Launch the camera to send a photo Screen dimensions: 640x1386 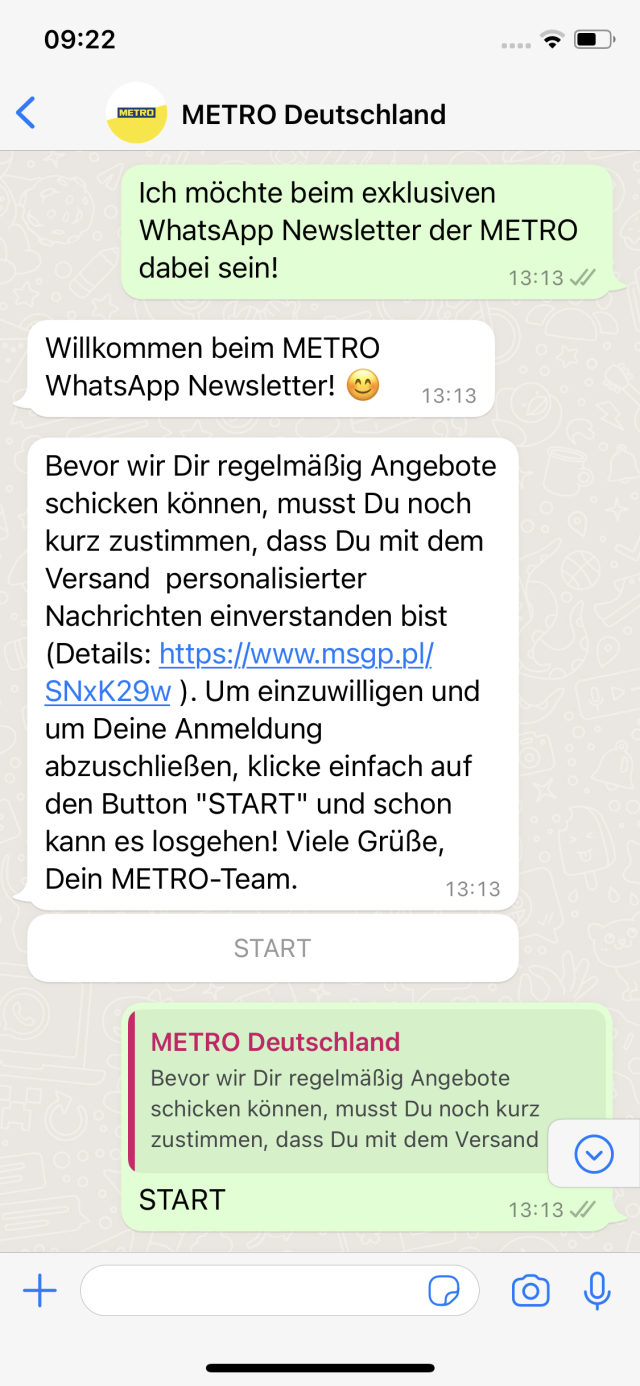coord(530,1291)
